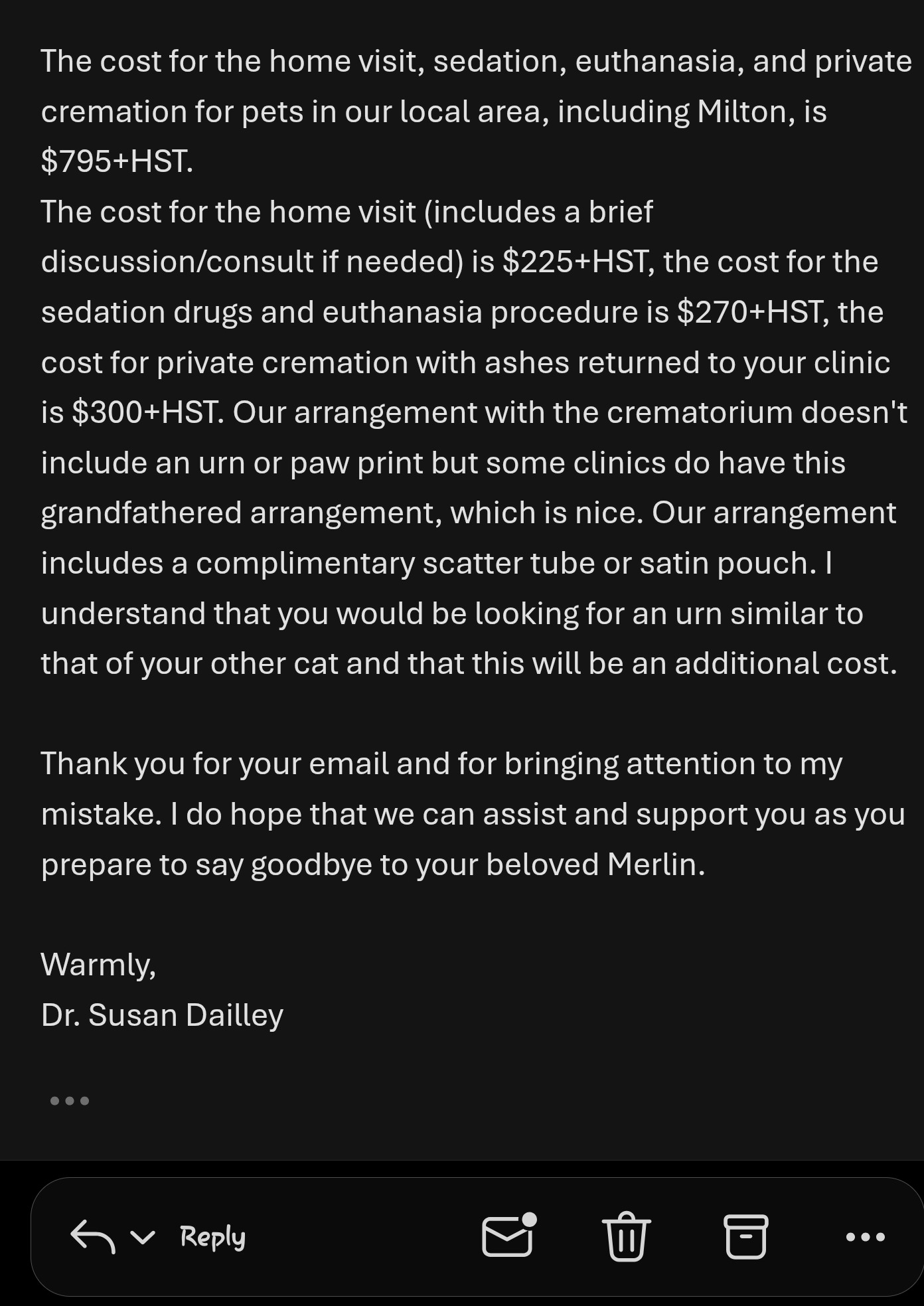Reply to Dr. Susan Dailley's email
The image size is (924, 1306).
coord(212,1237)
